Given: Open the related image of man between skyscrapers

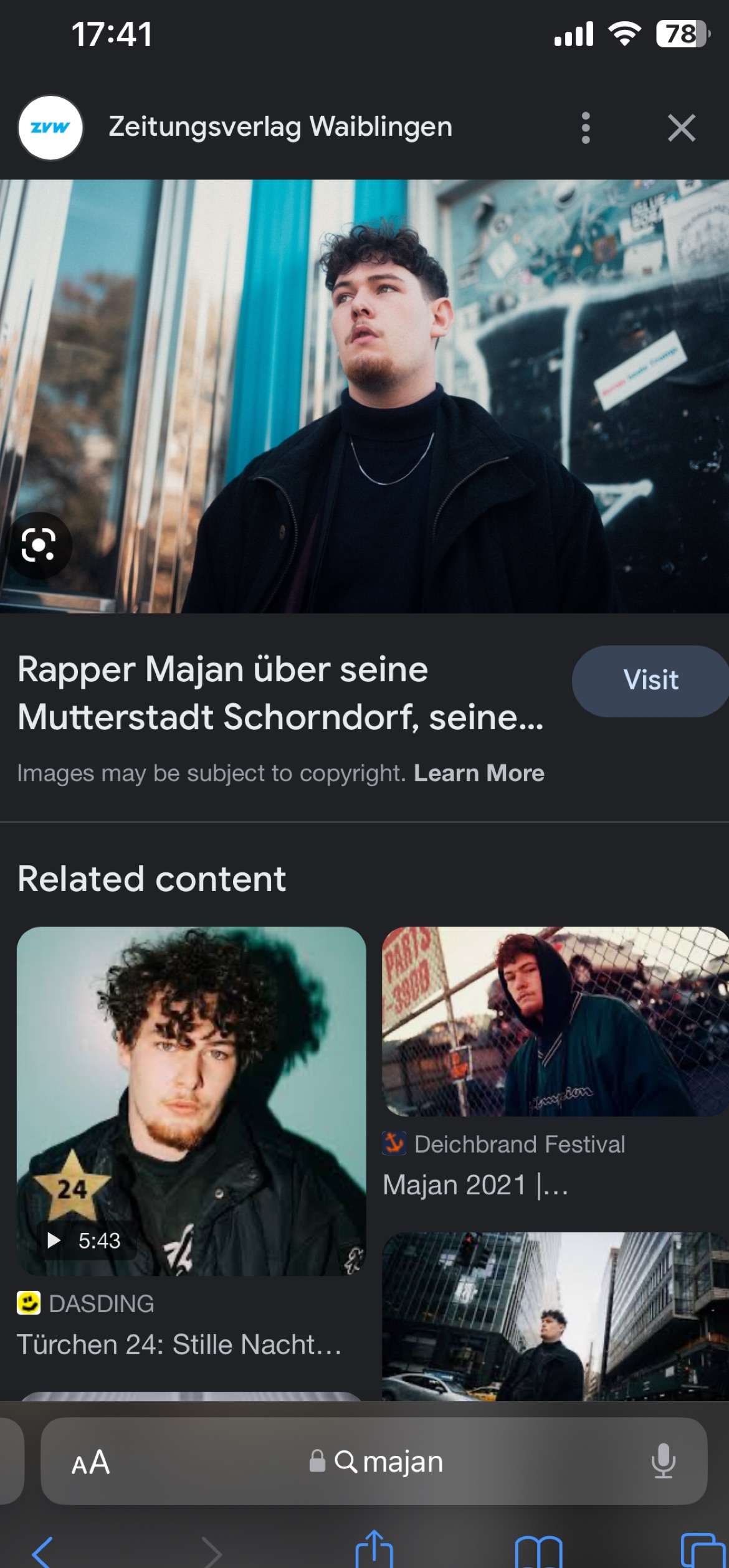Looking at the screenshot, I should point(555,1316).
